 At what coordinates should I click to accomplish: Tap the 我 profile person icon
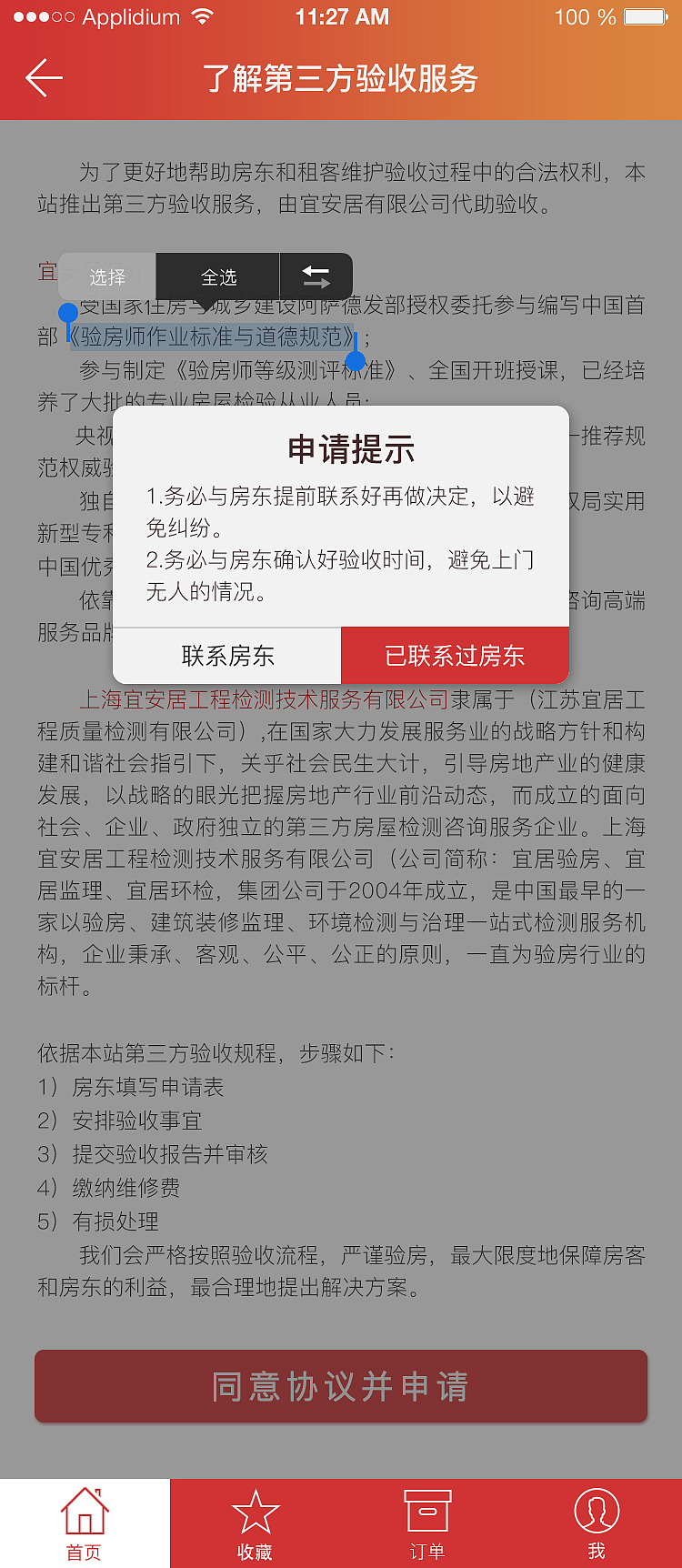[597, 1510]
